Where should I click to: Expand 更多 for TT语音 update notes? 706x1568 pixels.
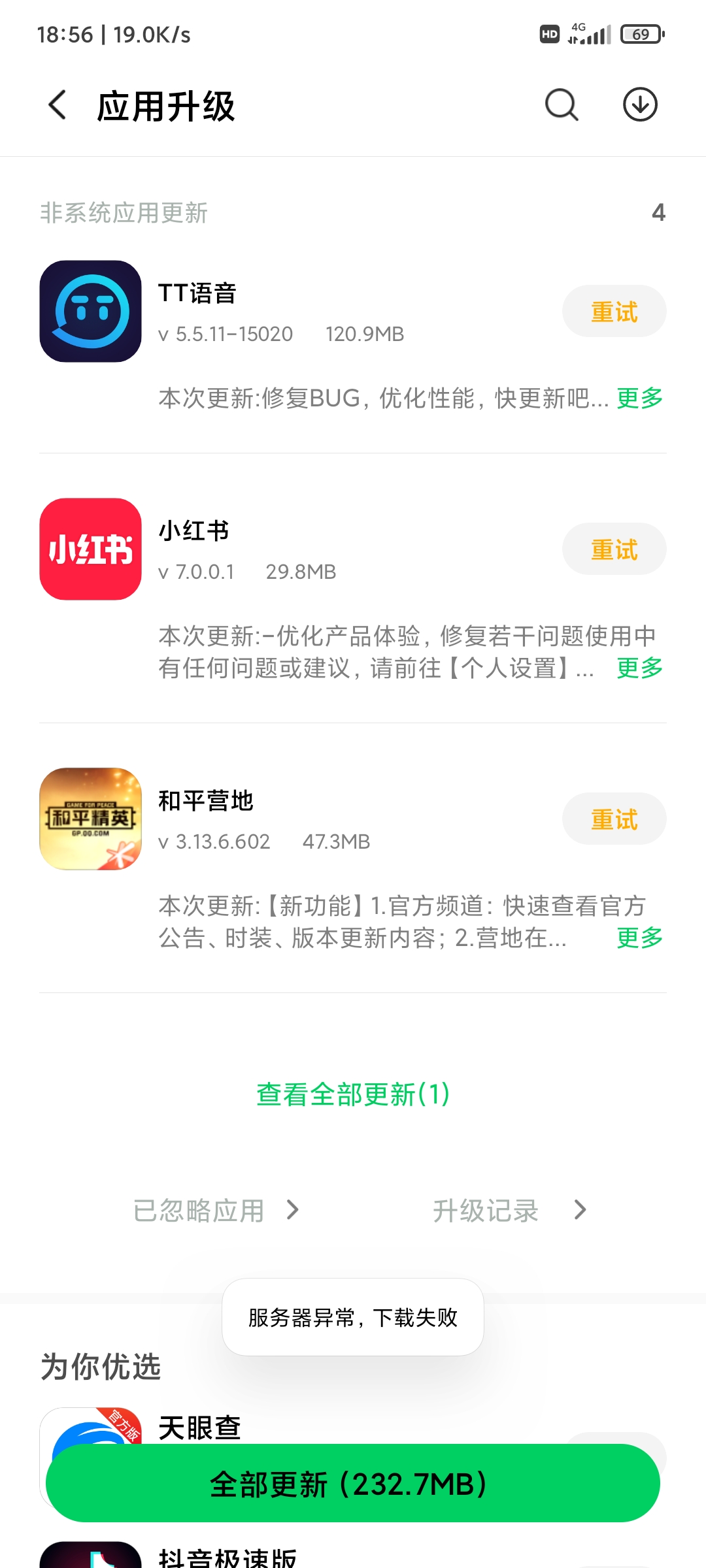[x=640, y=398]
